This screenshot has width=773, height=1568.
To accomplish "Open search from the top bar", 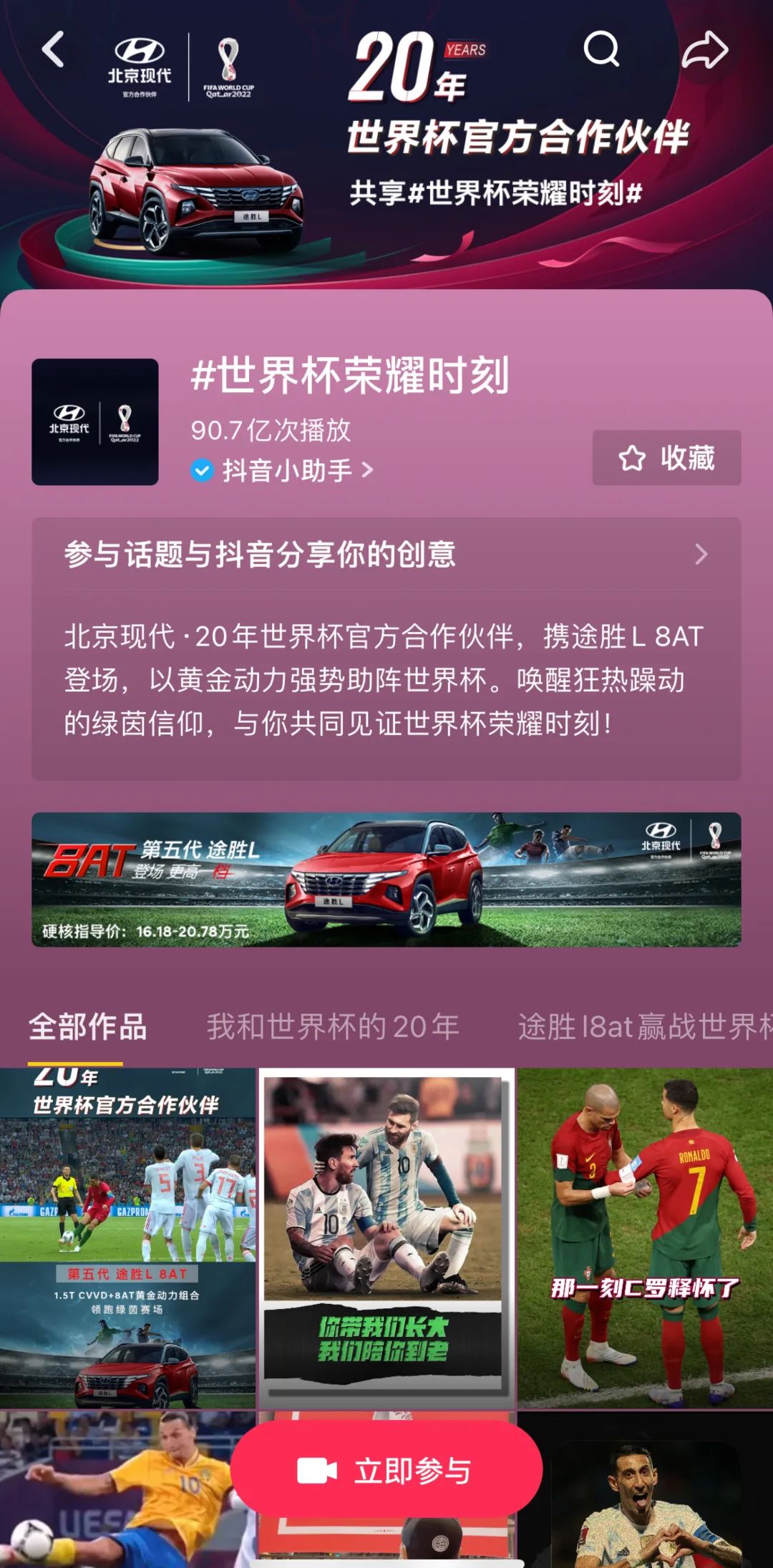I will pyautogui.click(x=601, y=49).
